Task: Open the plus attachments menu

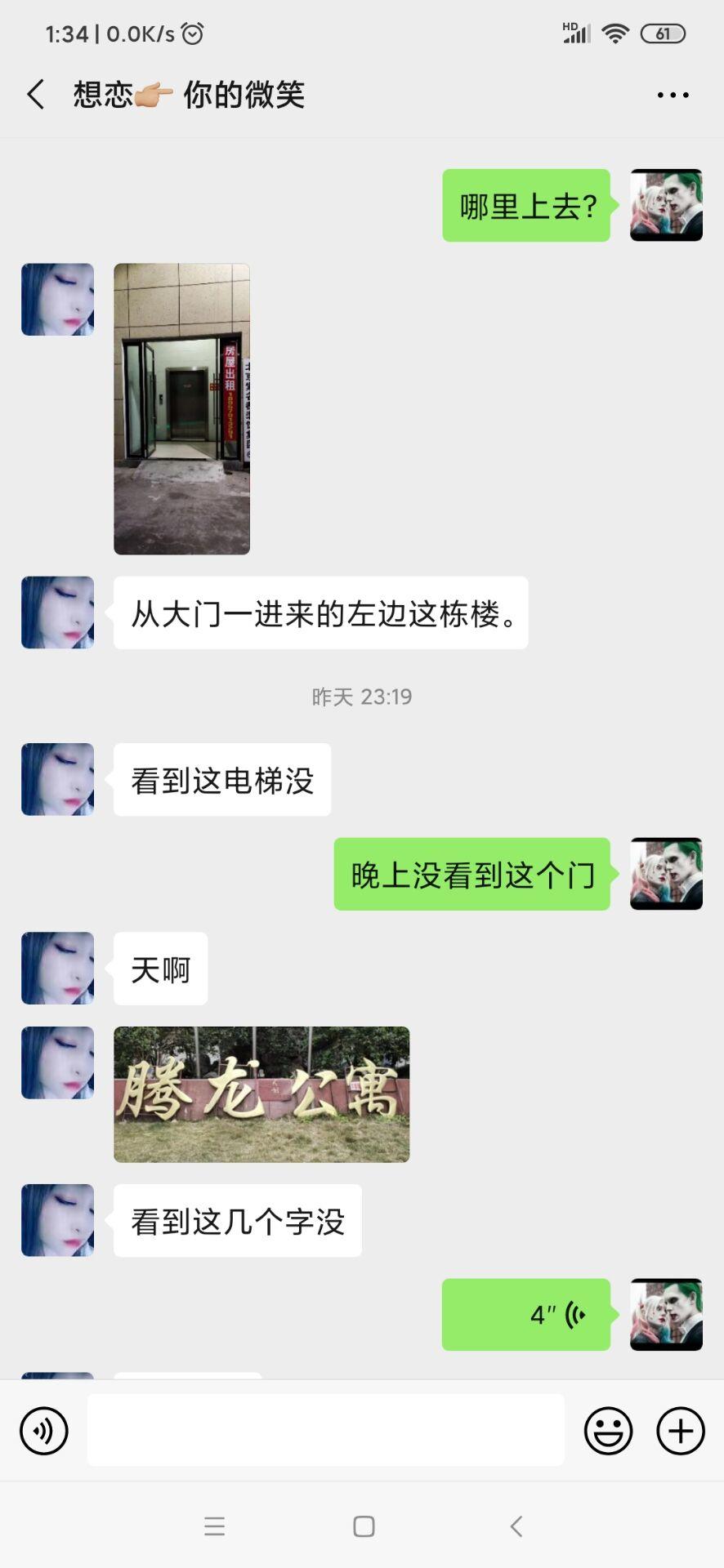Action: (680, 1431)
